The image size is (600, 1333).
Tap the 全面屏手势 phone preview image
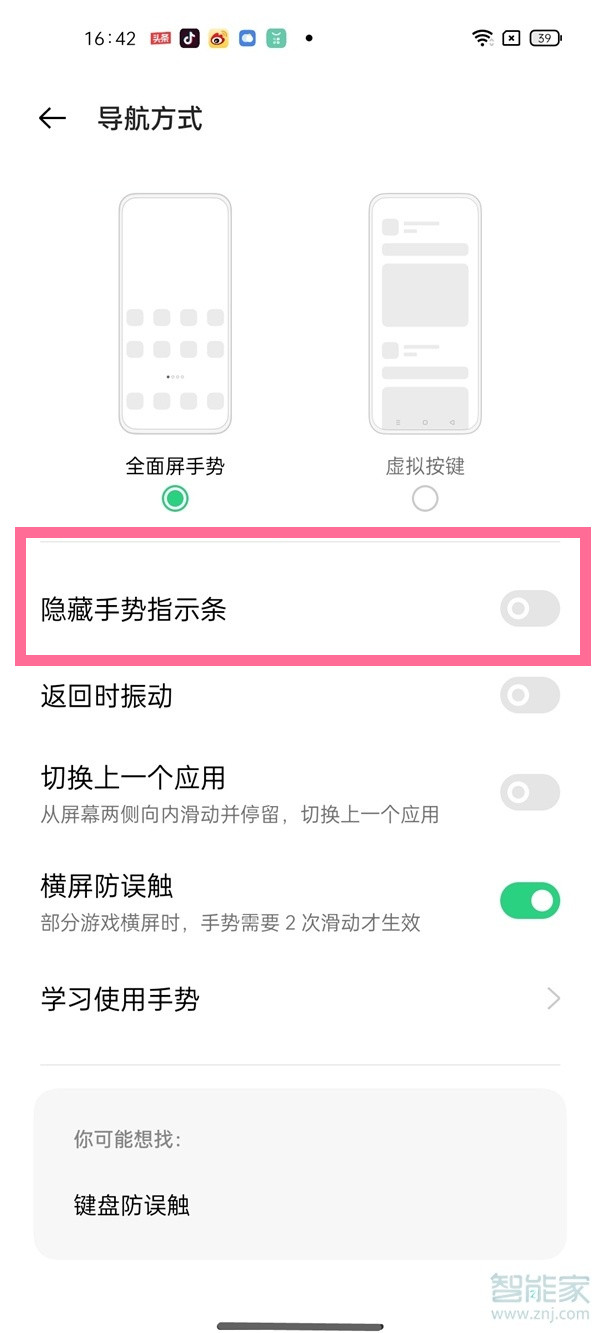coord(175,314)
